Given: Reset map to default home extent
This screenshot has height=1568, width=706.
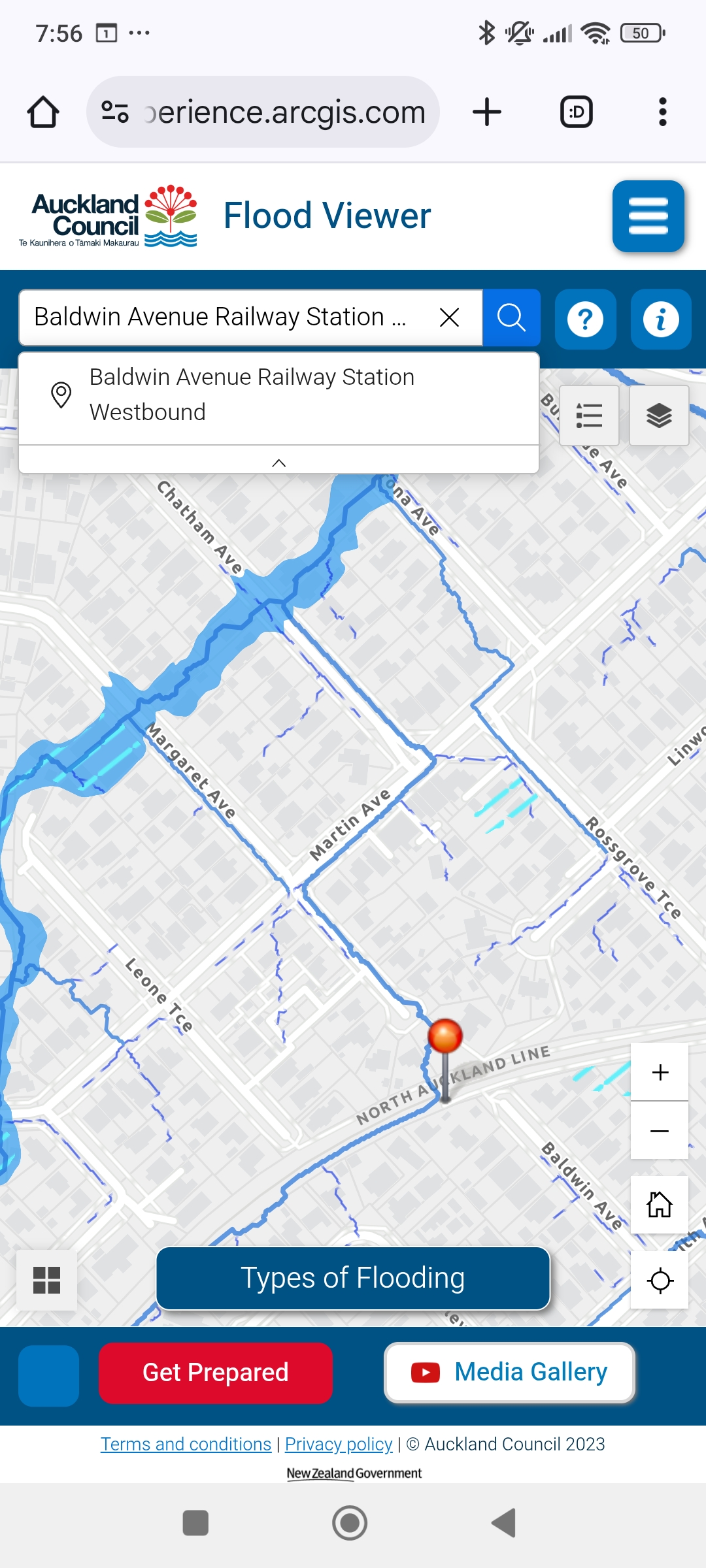Looking at the screenshot, I should click(660, 1204).
